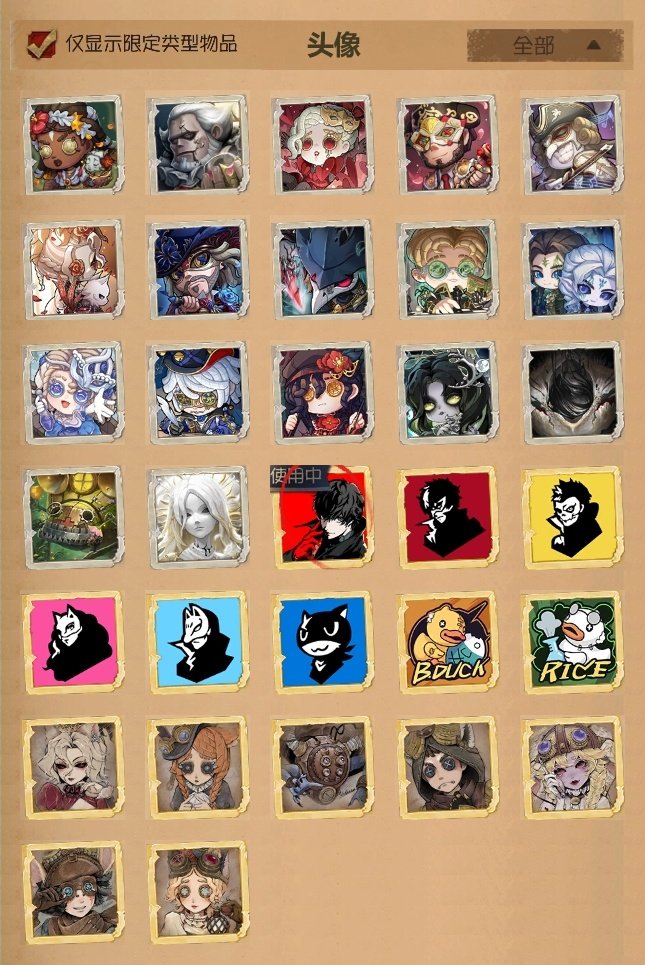The width and height of the screenshot is (645, 965).
Task: Select the dark bird-masked figure avatar
Action: 322,269
